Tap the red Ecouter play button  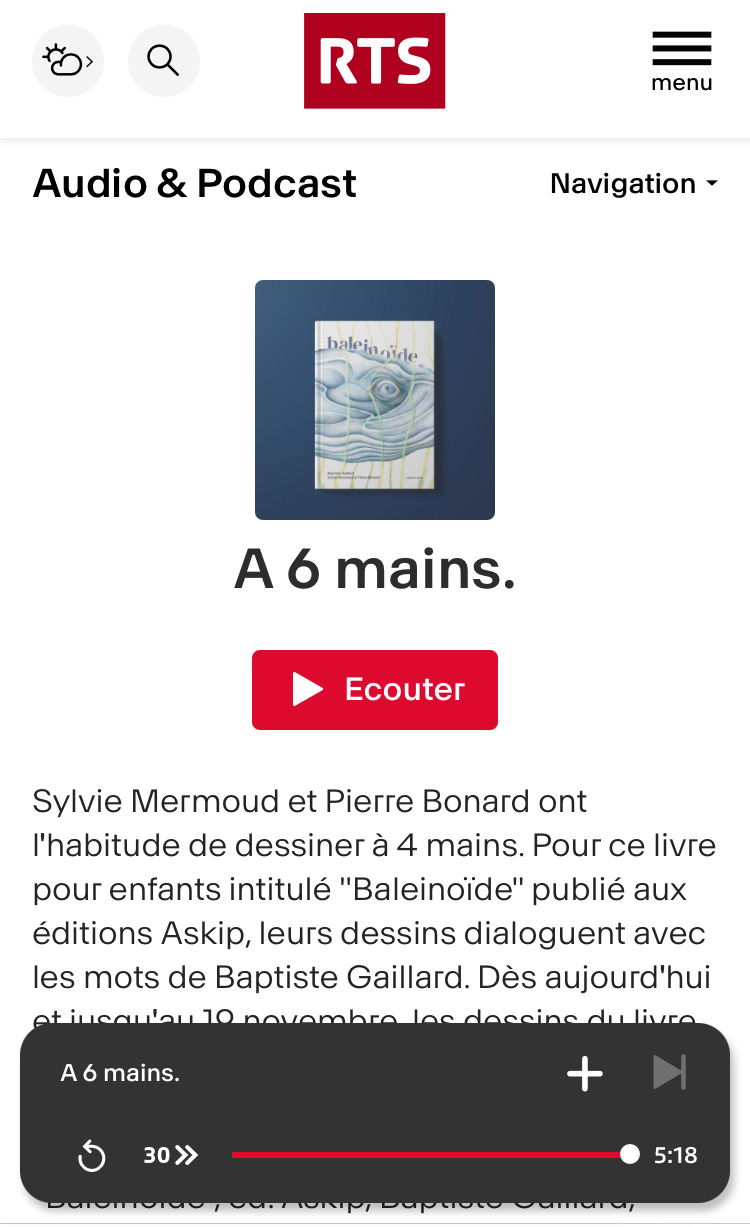tap(375, 689)
